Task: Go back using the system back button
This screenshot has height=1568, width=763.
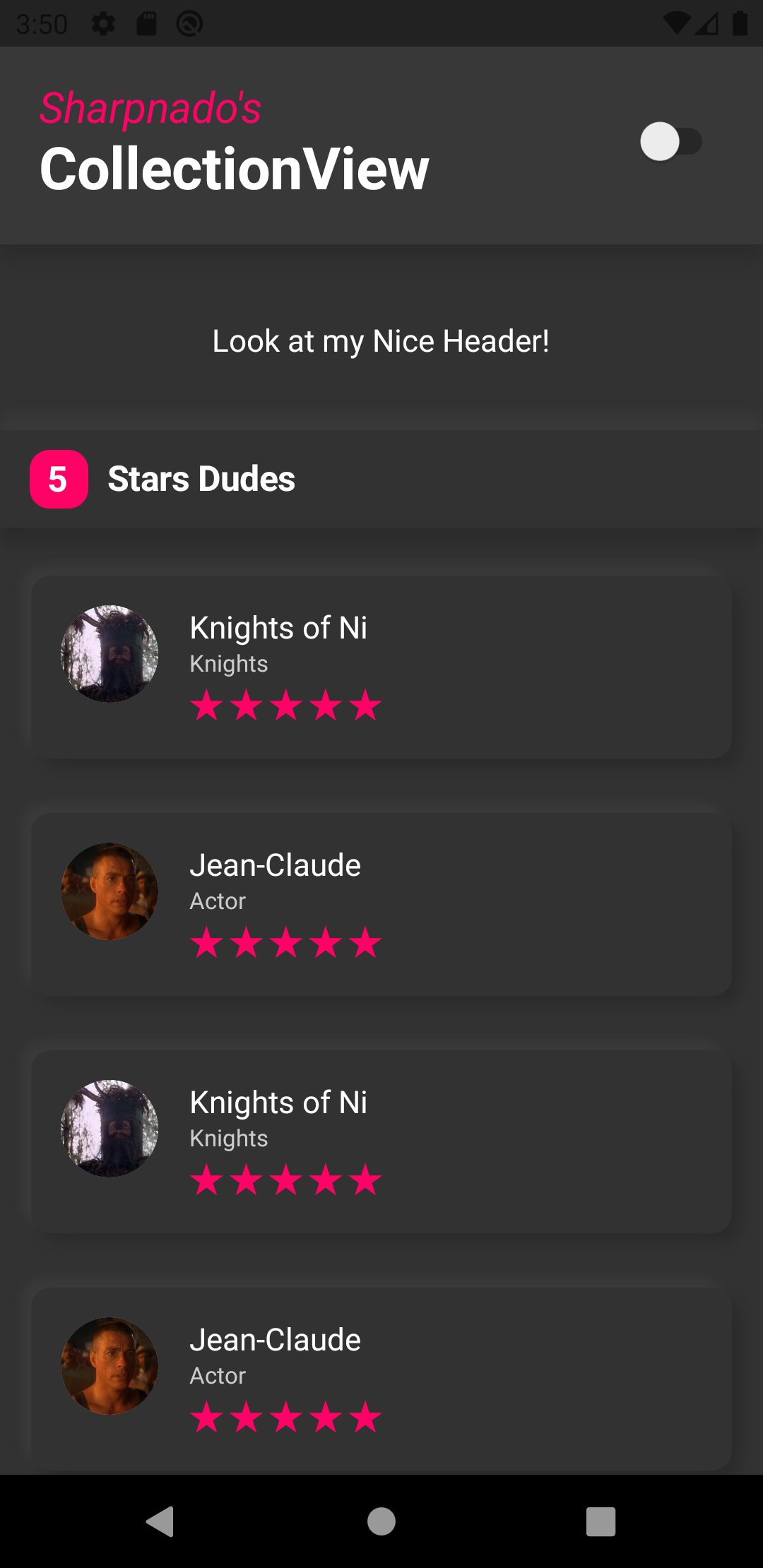Action: pos(160,1521)
